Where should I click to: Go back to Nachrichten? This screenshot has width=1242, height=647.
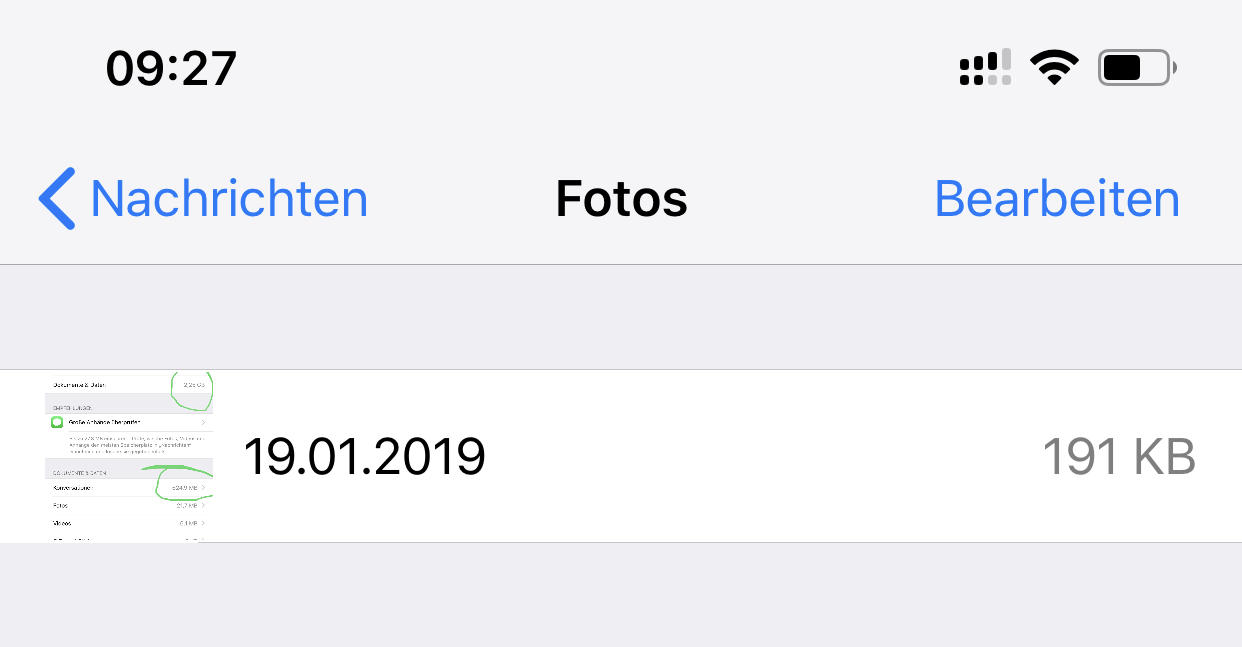click(x=205, y=199)
